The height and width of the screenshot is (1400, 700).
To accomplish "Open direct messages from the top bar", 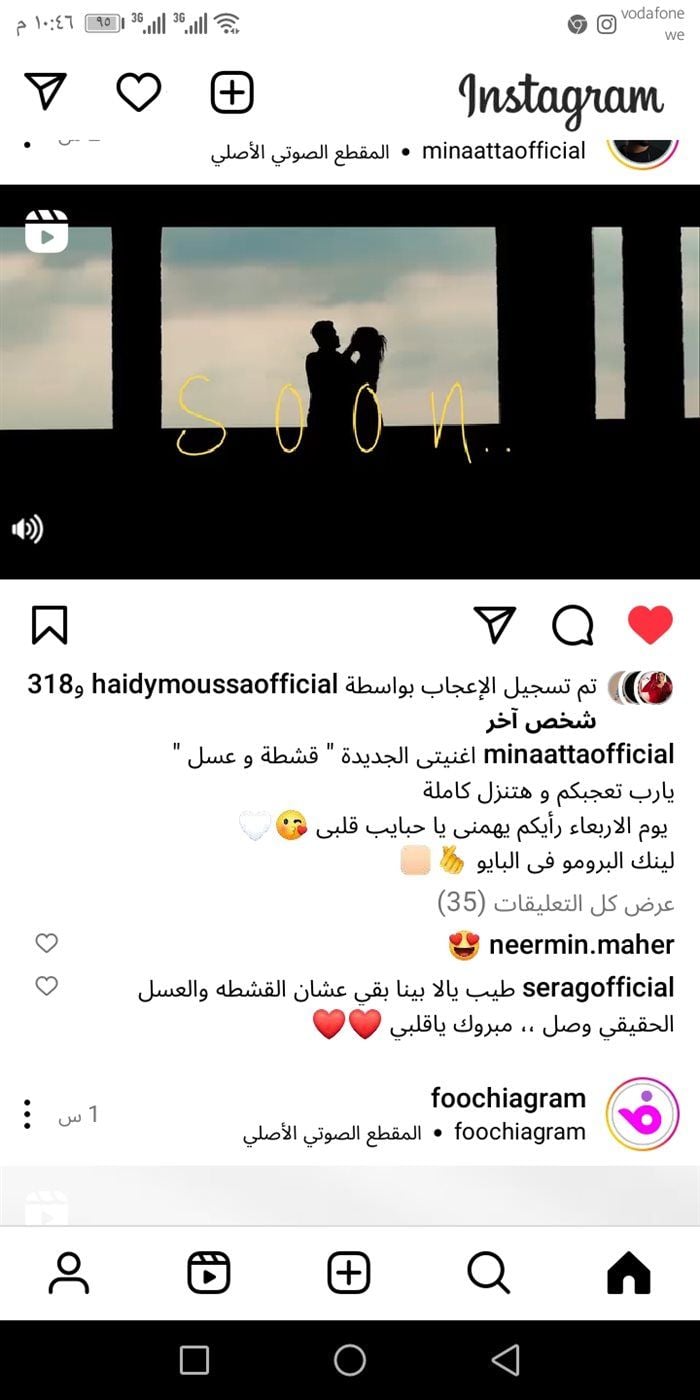I will pos(45,92).
